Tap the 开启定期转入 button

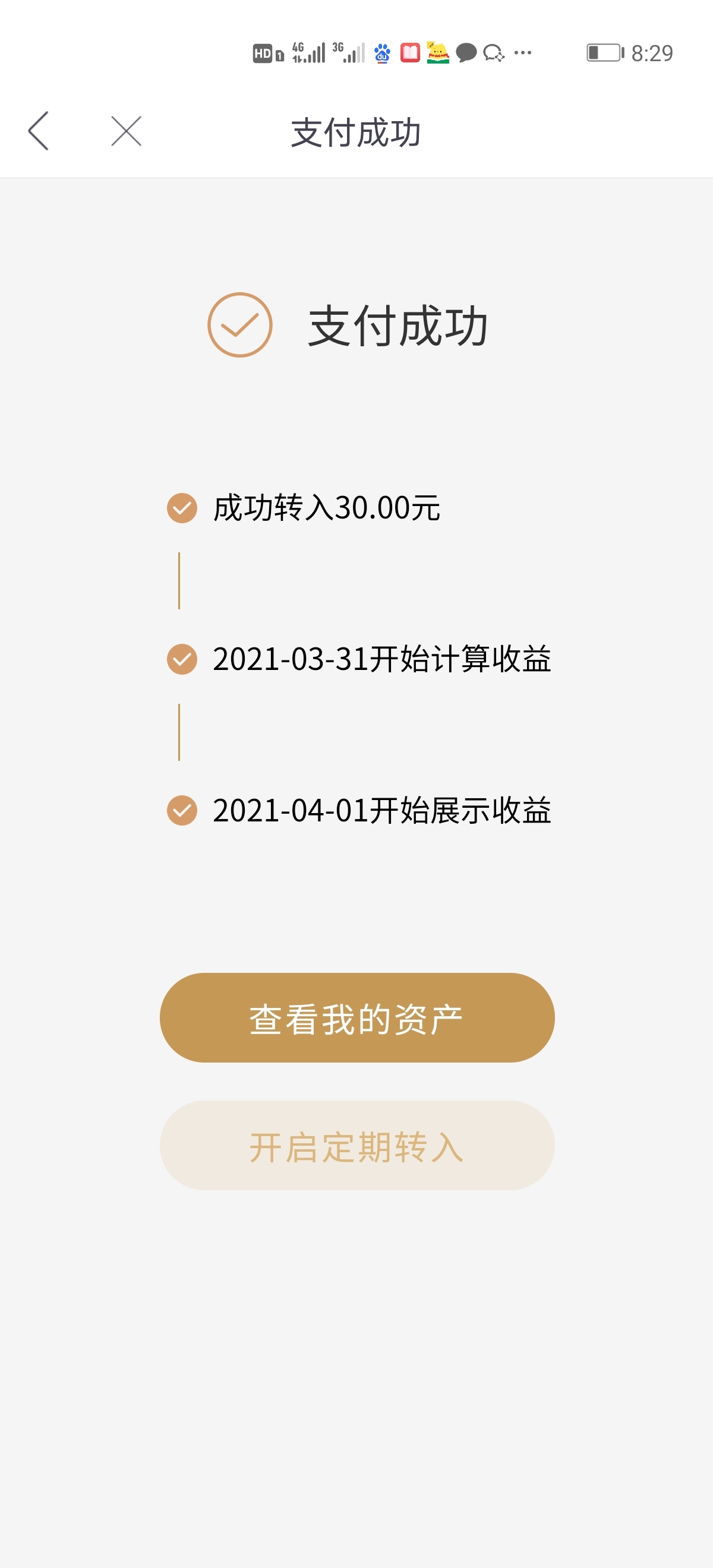[x=357, y=1146]
